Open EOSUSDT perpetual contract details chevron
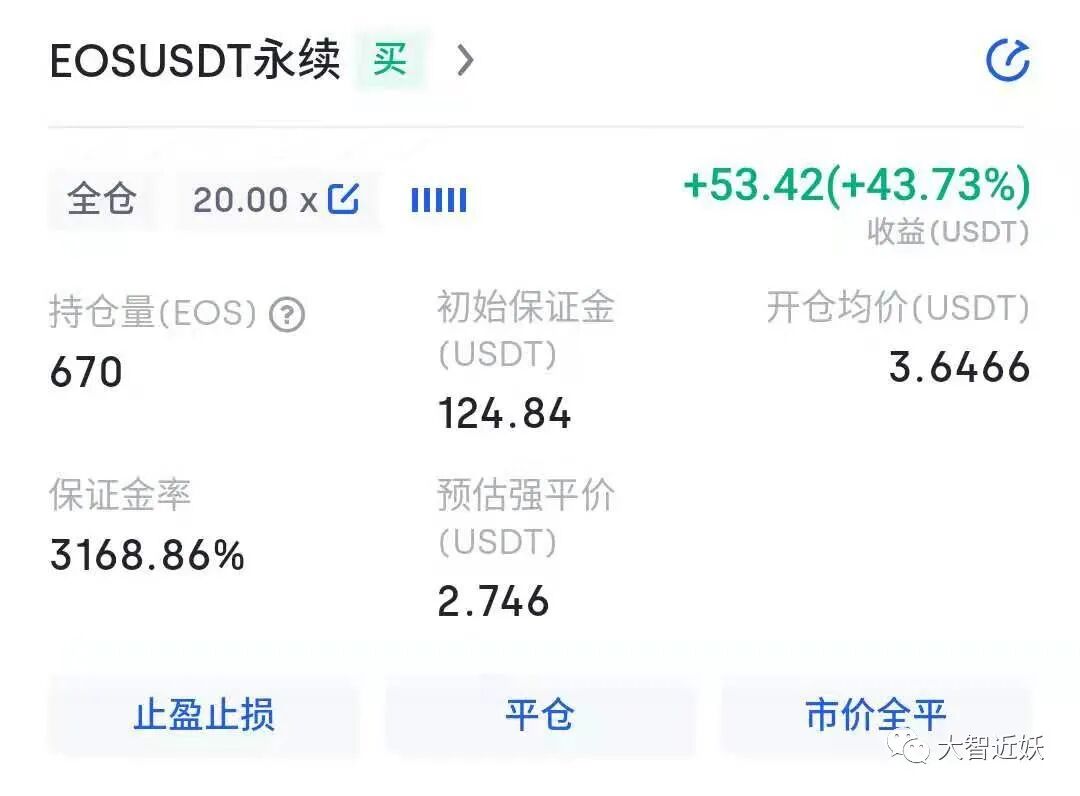Screen dimensions: 1080x796 pos(466,60)
